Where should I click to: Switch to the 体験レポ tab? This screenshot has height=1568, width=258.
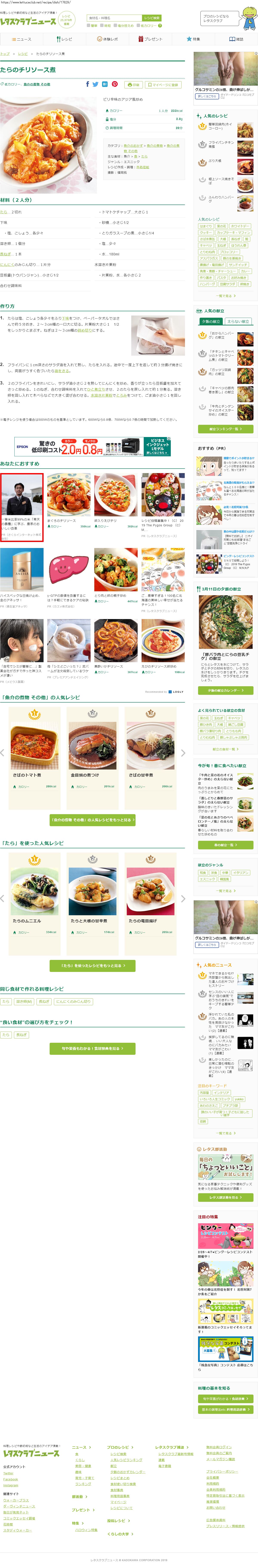coord(107,39)
